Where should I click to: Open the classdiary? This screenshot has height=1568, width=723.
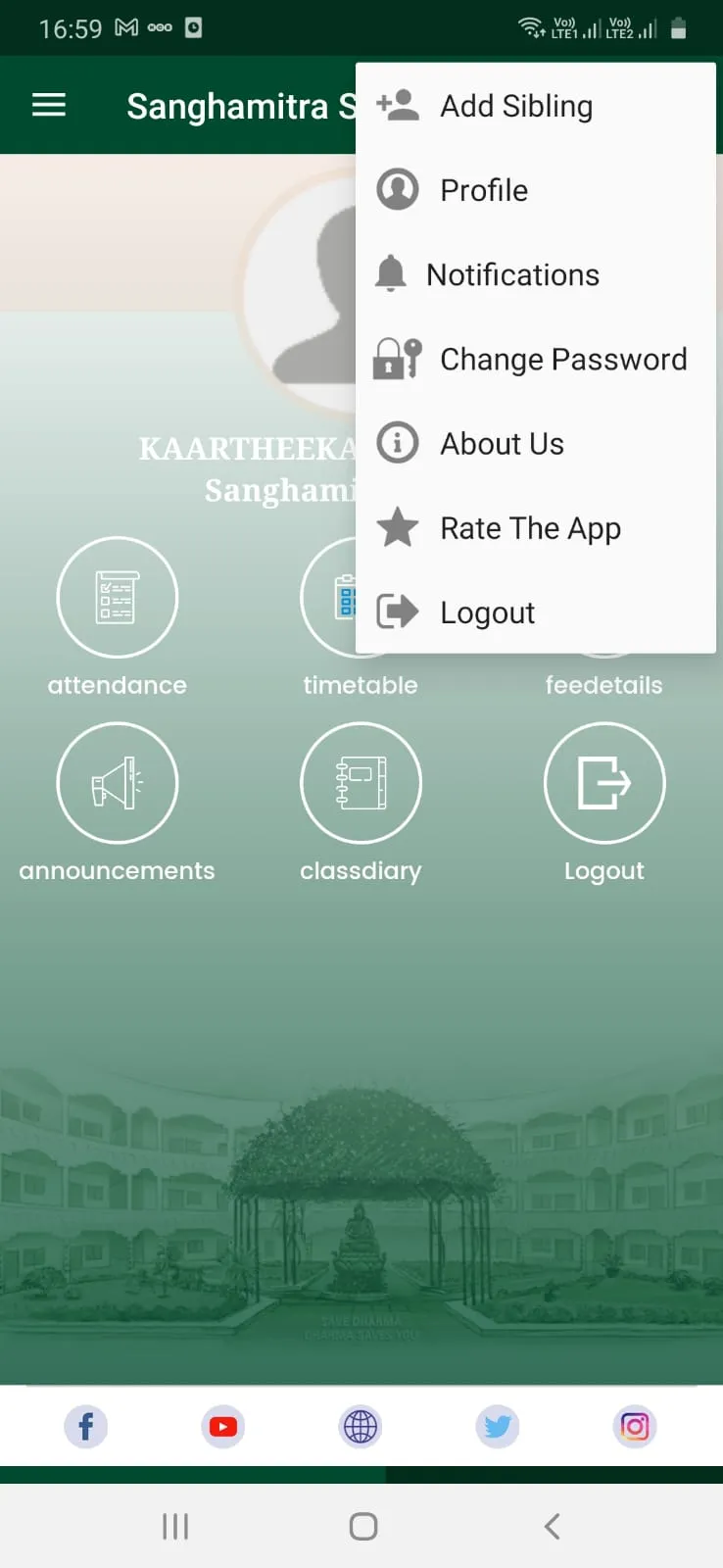click(x=361, y=782)
